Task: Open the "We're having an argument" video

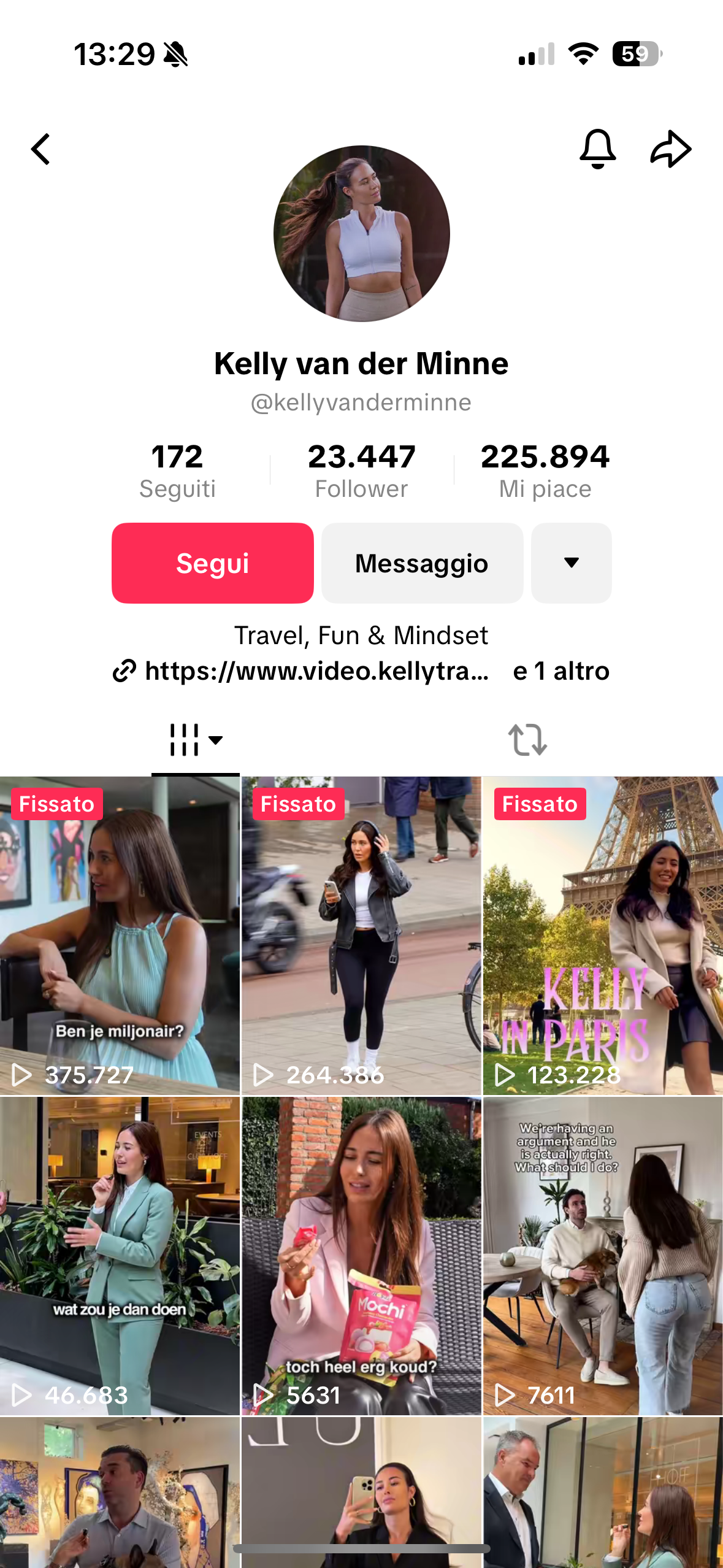Action: tap(603, 1255)
